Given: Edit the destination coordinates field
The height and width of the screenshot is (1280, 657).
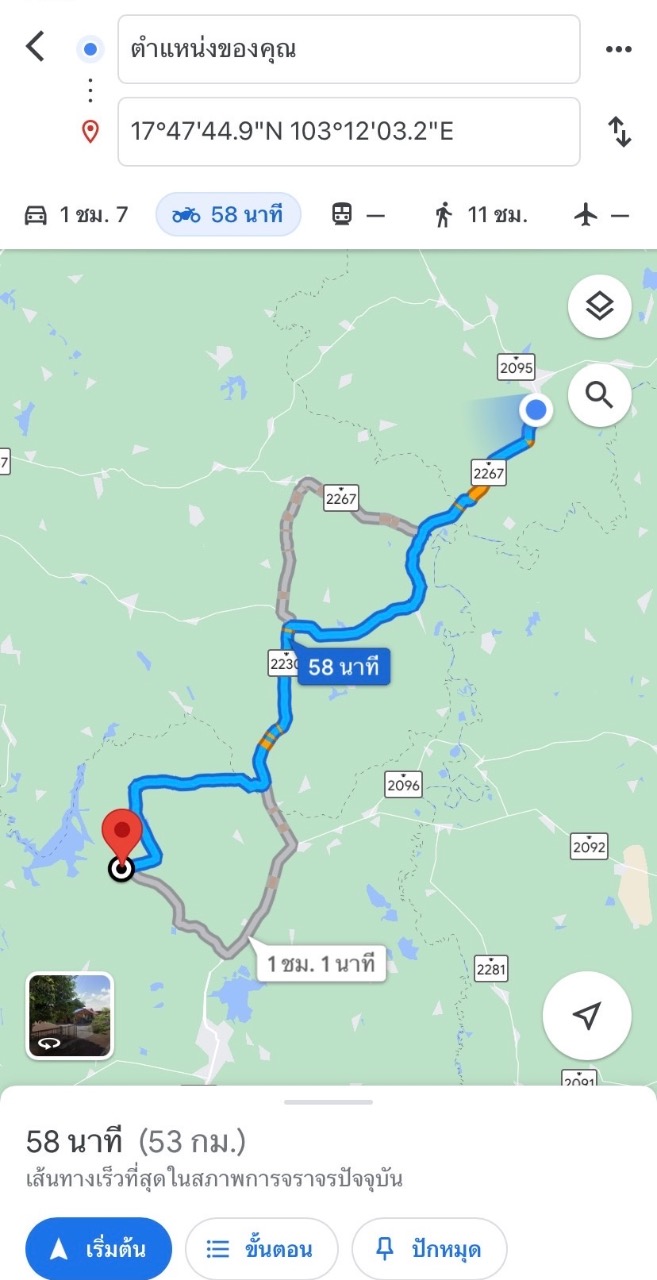Looking at the screenshot, I should (x=349, y=131).
